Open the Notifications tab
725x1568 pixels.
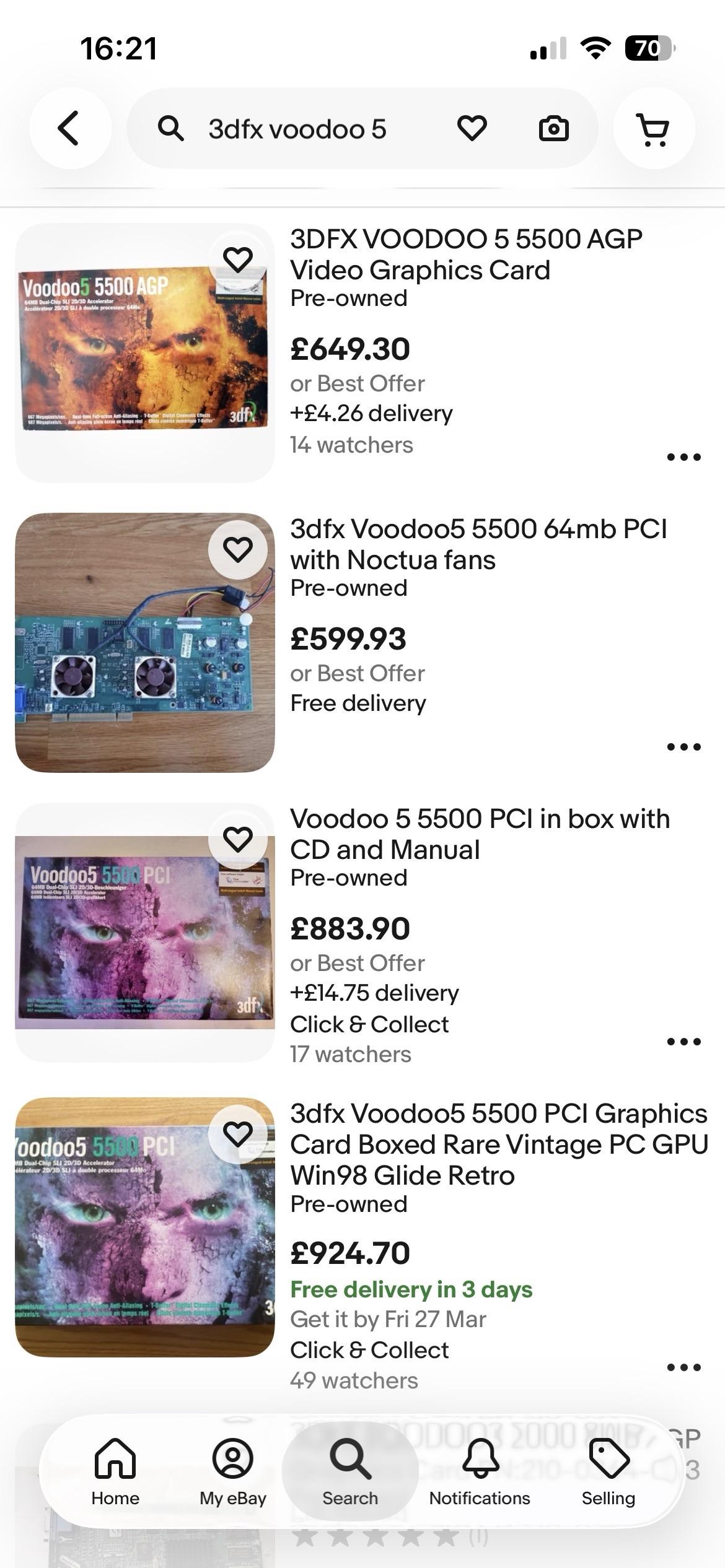point(480,1471)
